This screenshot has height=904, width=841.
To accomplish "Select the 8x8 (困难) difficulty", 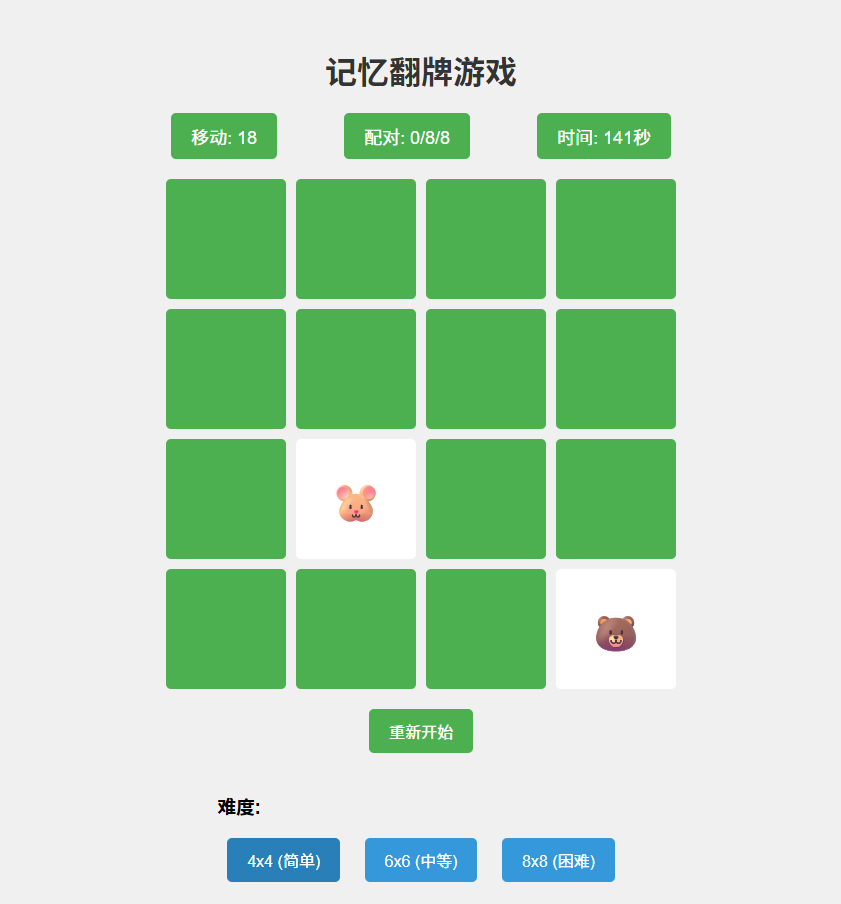I will coord(557,859).
